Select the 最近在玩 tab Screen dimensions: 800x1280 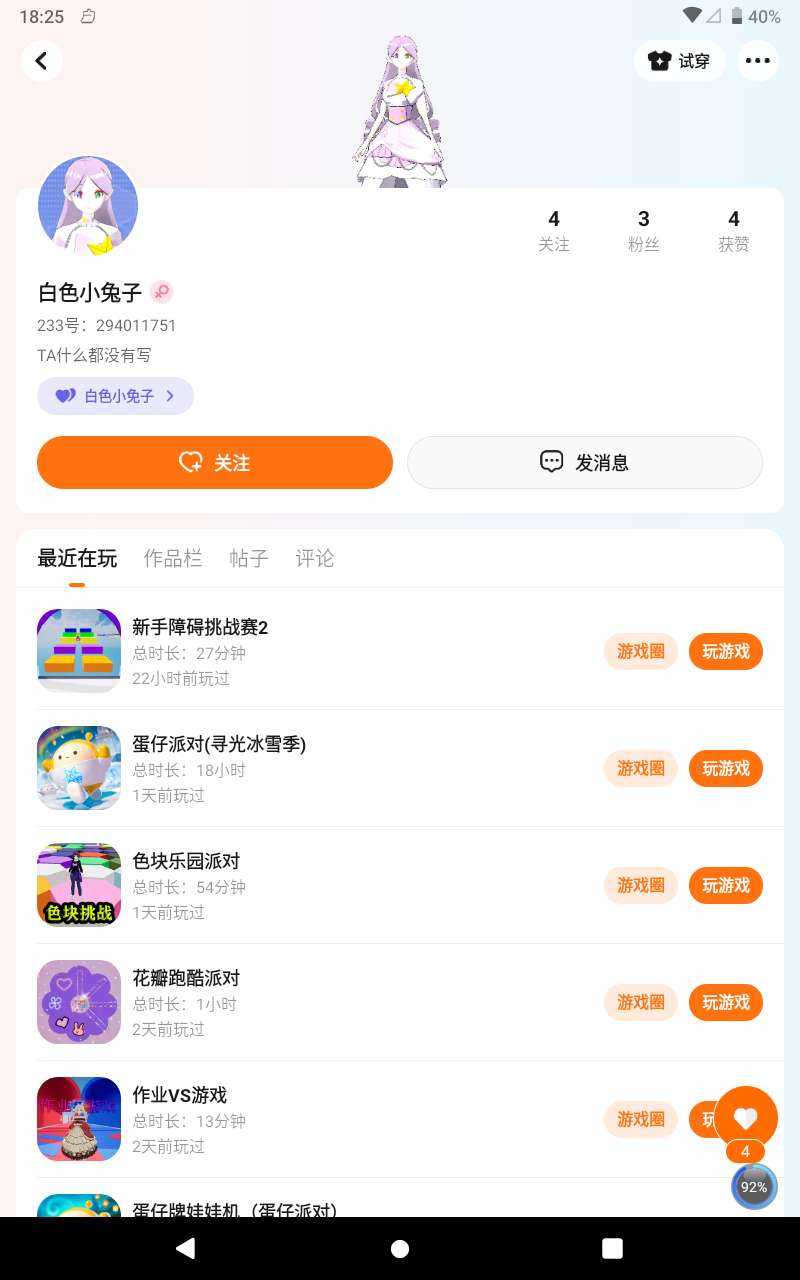tap(77, 558)
